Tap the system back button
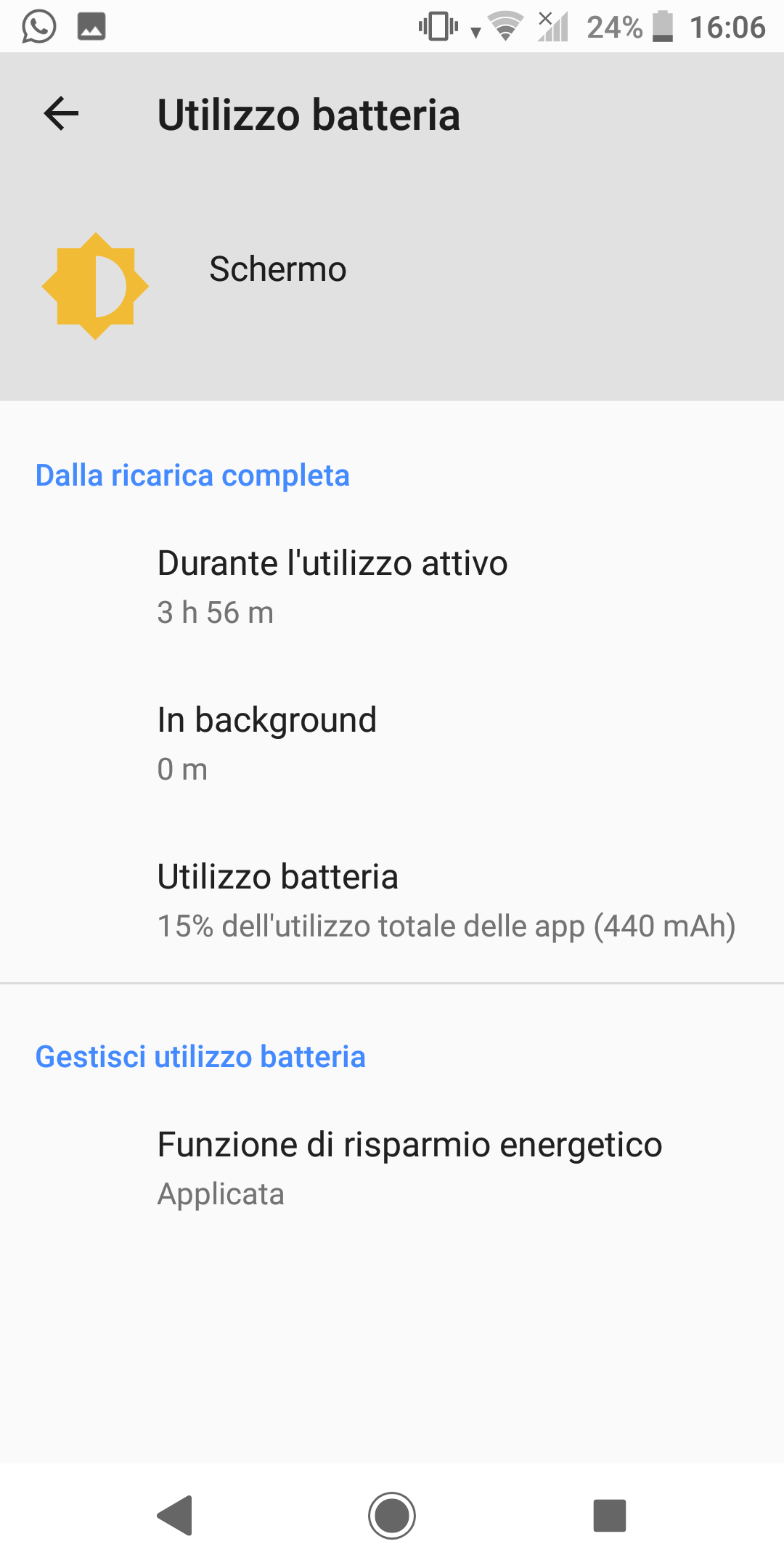Viewport: 784px width, 1568px height. click(x=175, y=1515)
